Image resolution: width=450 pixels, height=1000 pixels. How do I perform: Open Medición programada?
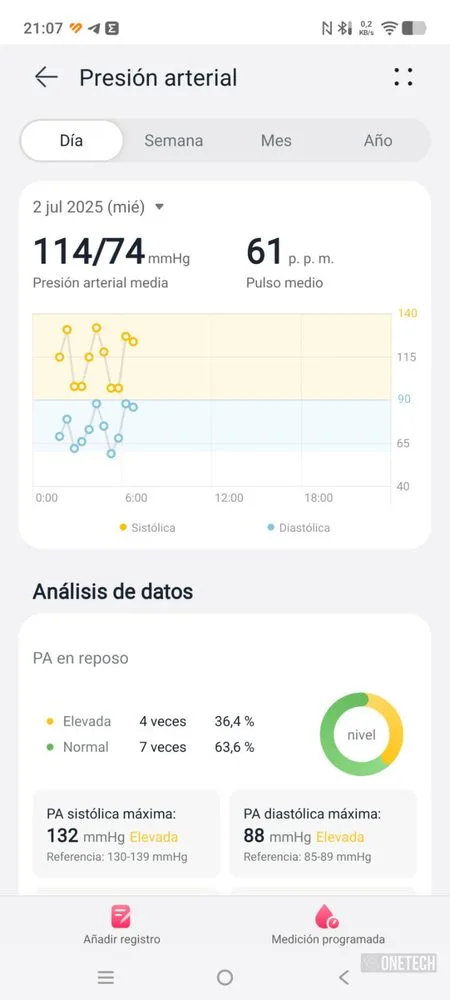pyautogui.click(x=328, y=925)
